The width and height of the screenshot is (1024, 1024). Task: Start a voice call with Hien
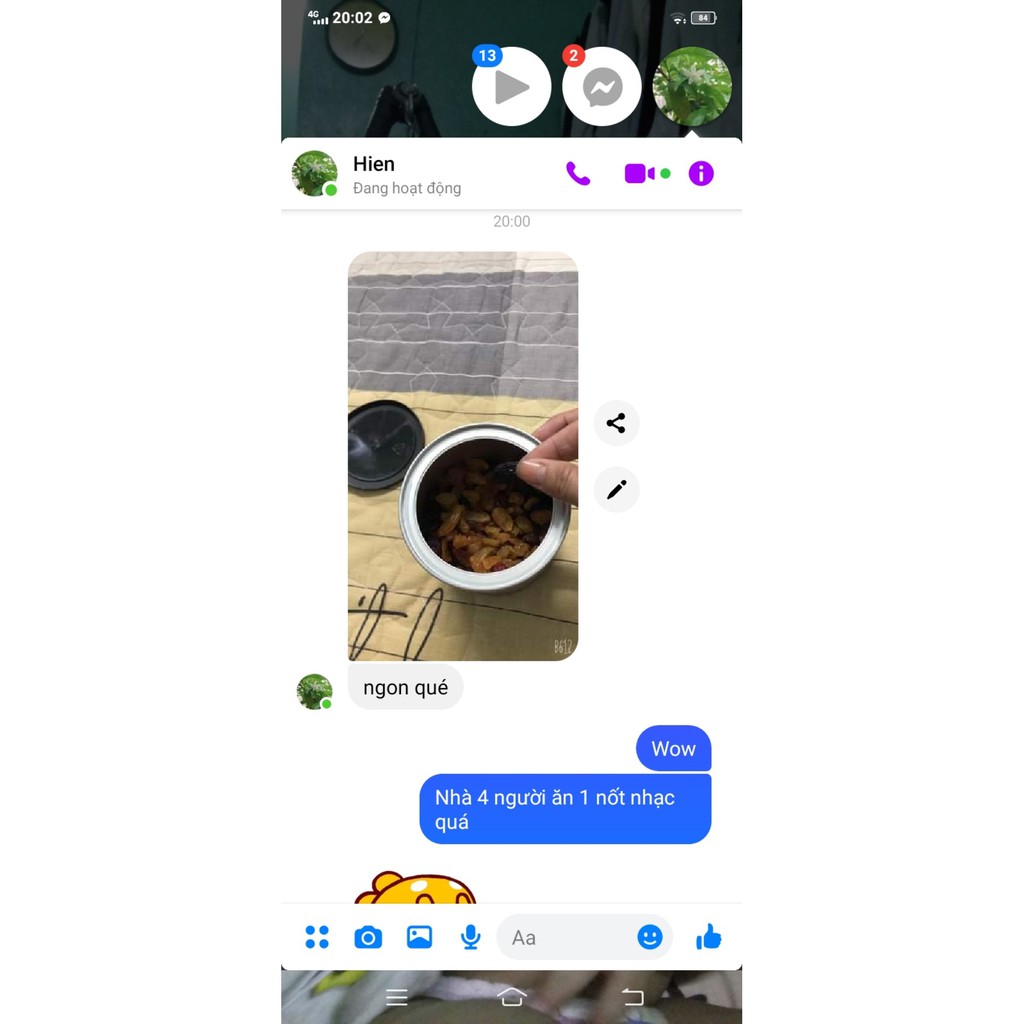[x=578, y=174]
